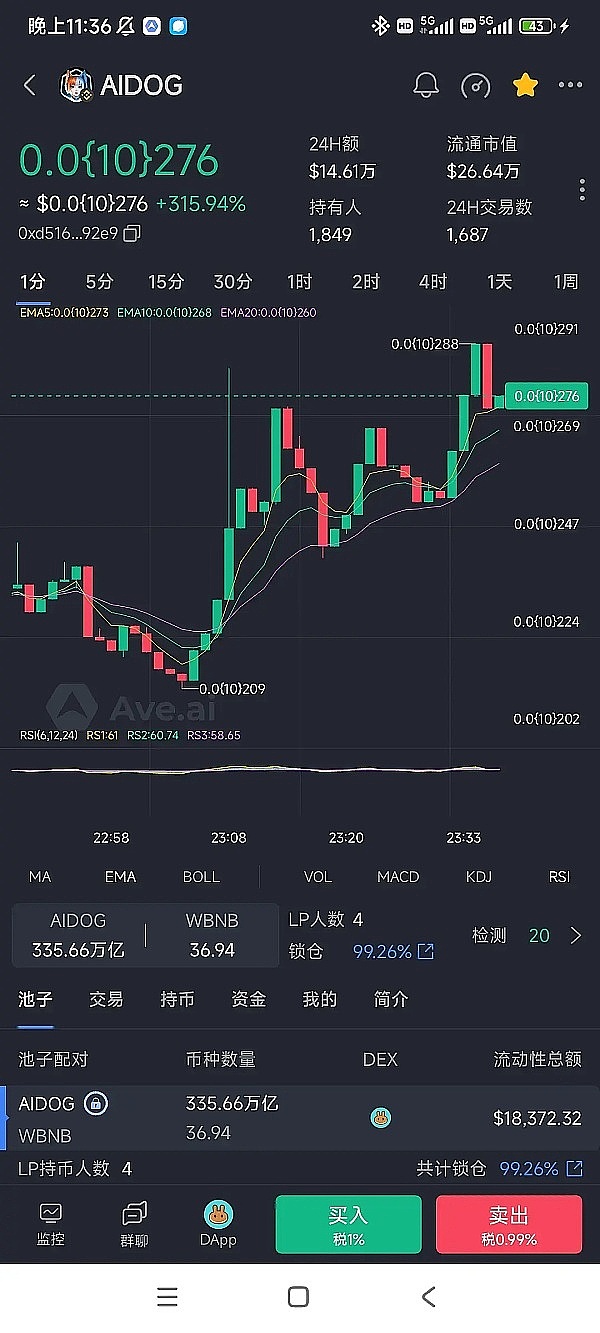Tap 买入 to buy AIDOG
Image resolution: width=600 pixels, height=1333 pixels.
click(x=348, y=1224)
